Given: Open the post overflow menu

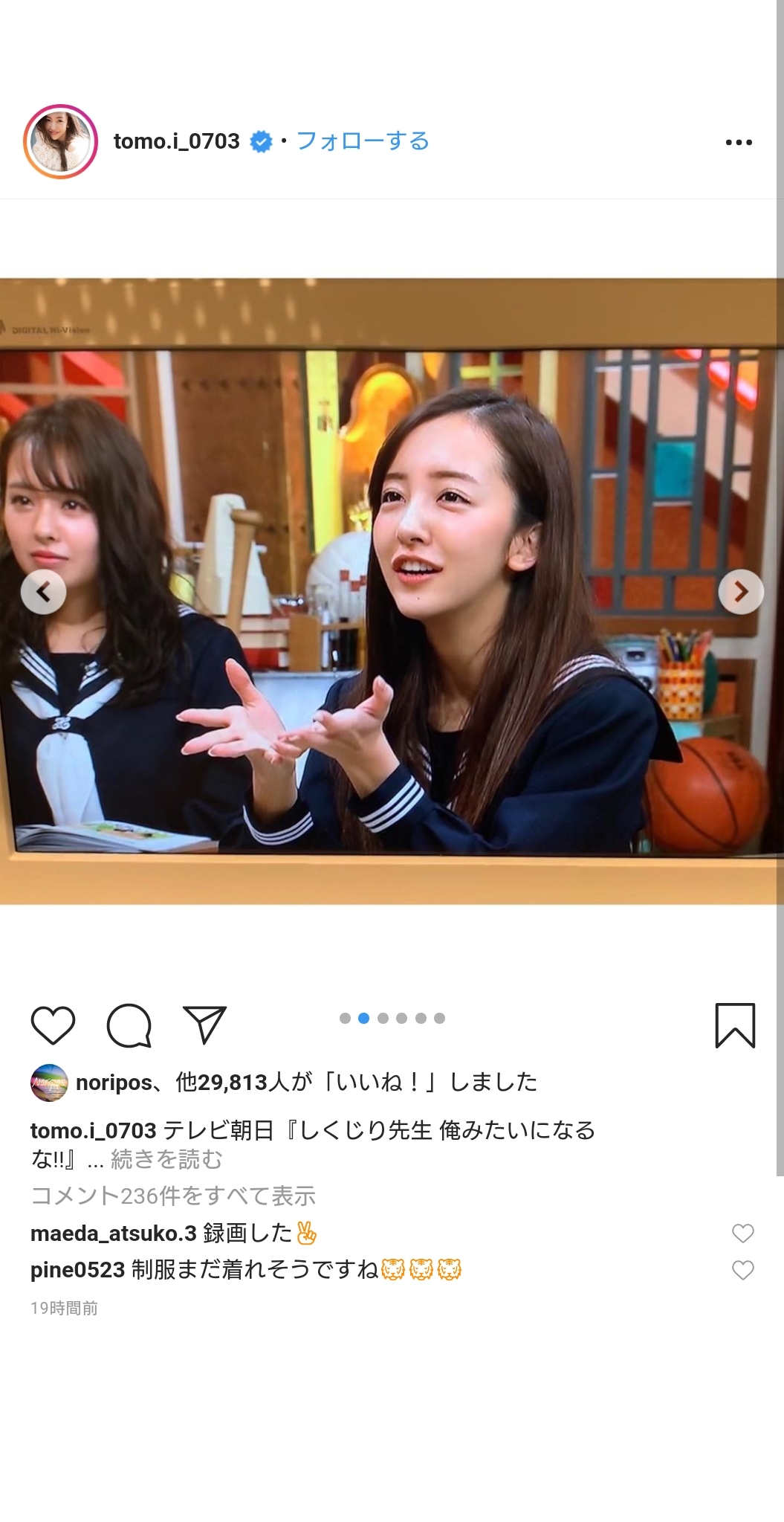Looking at the screenshot, I should click(739, 142).
